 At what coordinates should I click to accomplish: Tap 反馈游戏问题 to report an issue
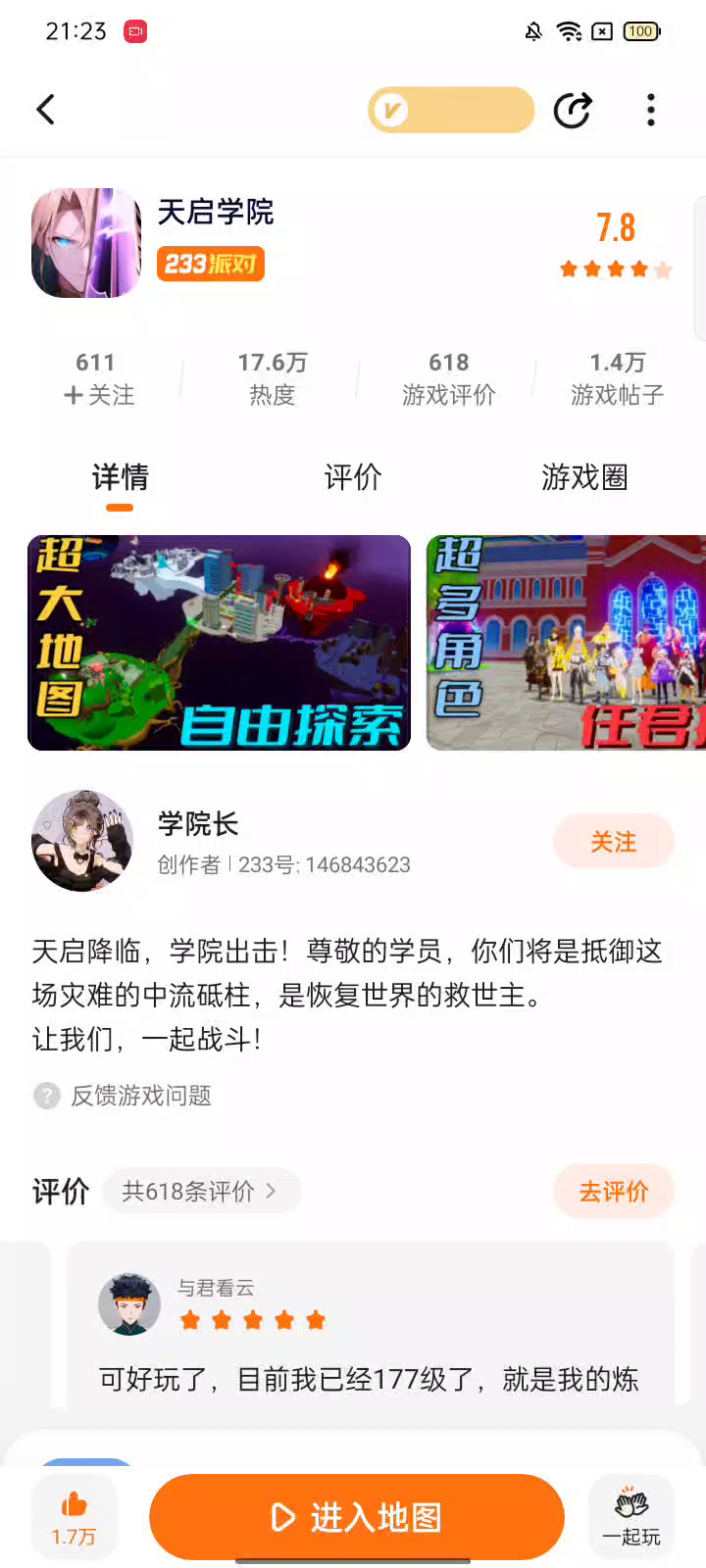click(140, 1096)
